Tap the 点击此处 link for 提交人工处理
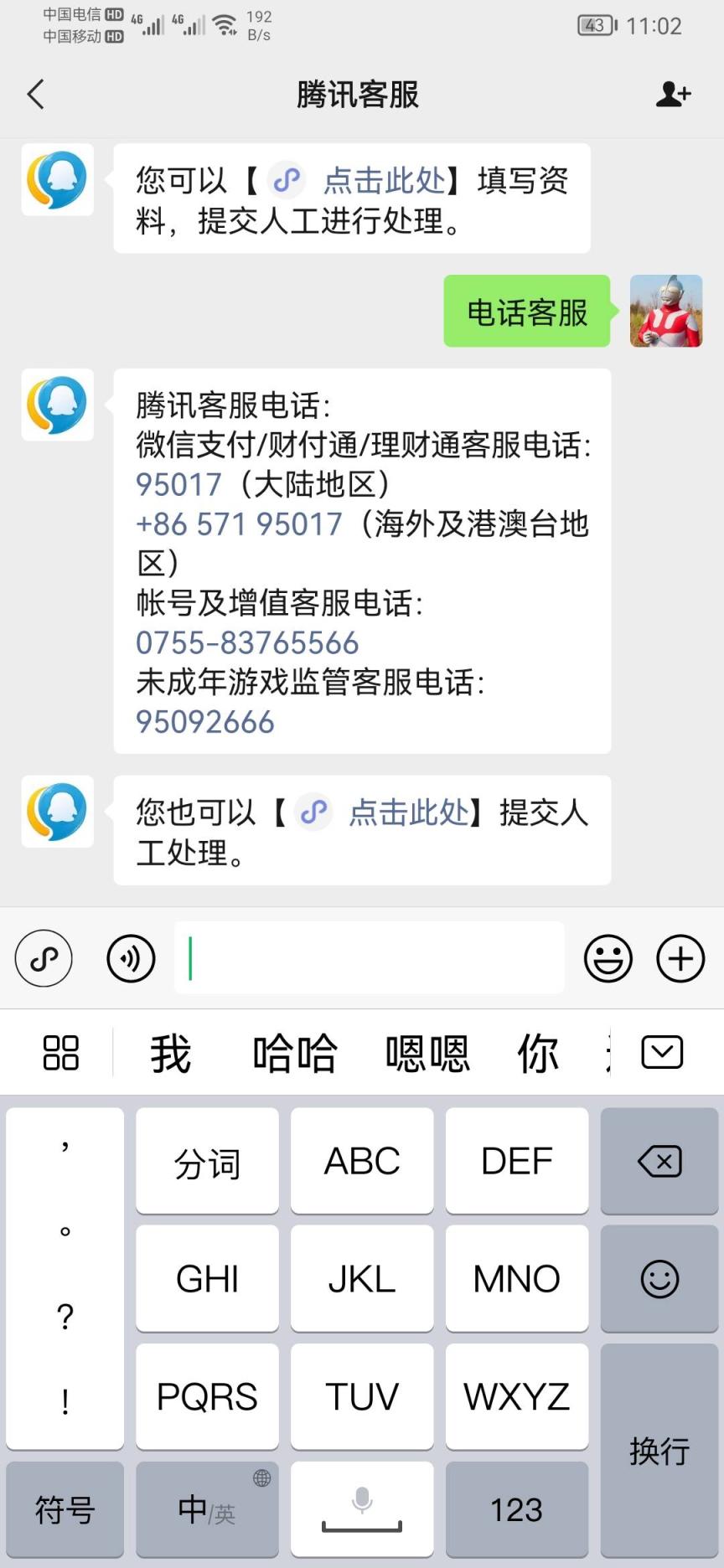Image resolution: width=724 pixels, height=1568 pixels. [x=408, y=812]
